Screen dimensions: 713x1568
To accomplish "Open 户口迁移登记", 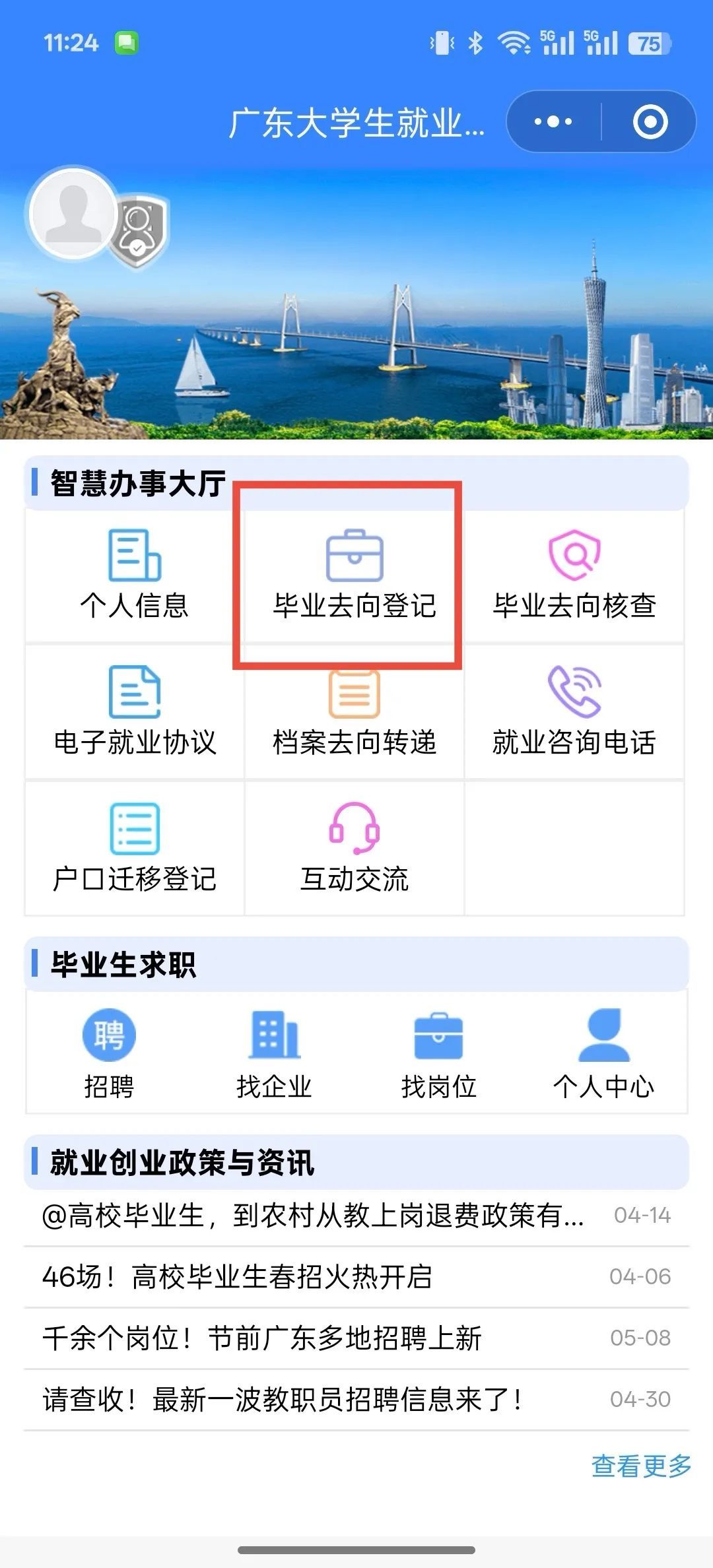I will tap(135, 848).
